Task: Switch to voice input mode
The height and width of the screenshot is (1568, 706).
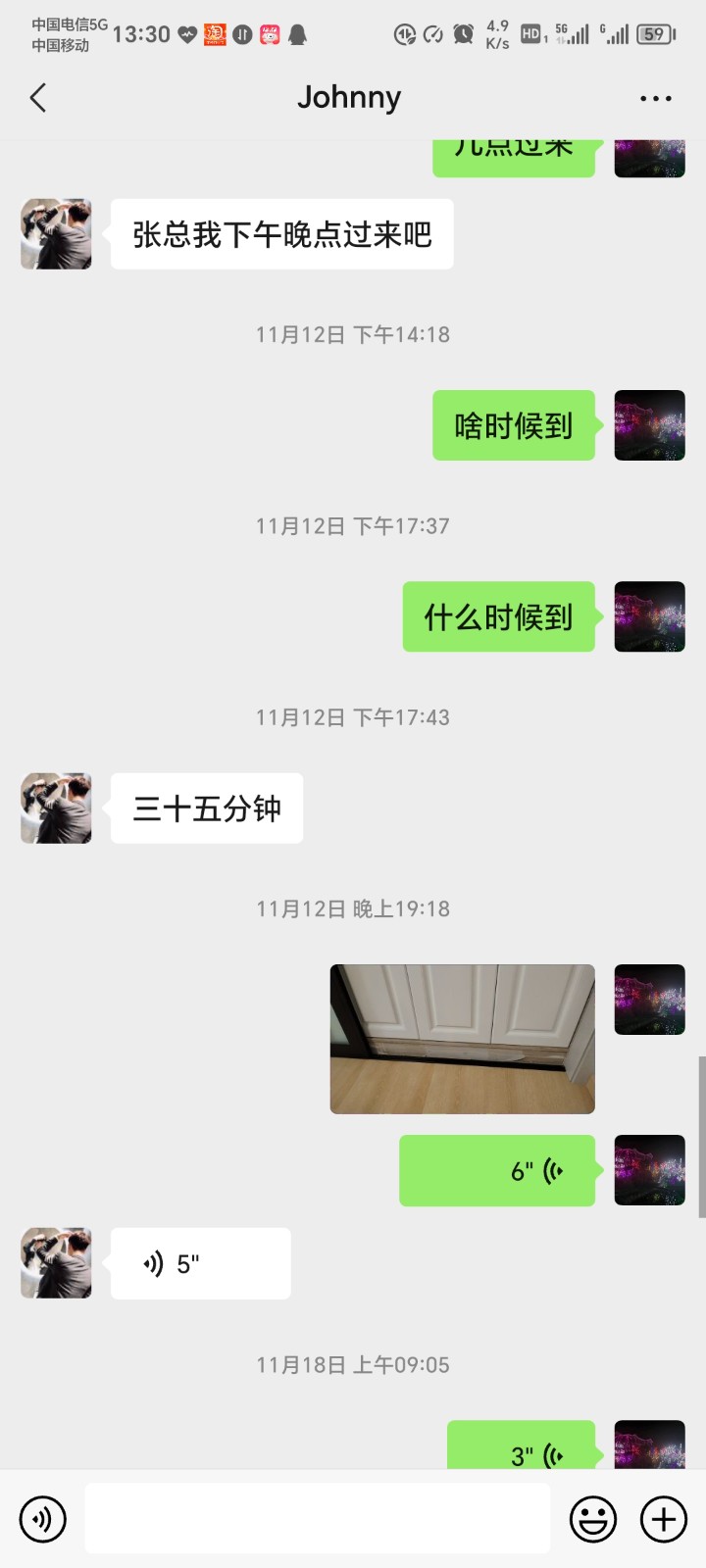Action: coord(43,1519)
